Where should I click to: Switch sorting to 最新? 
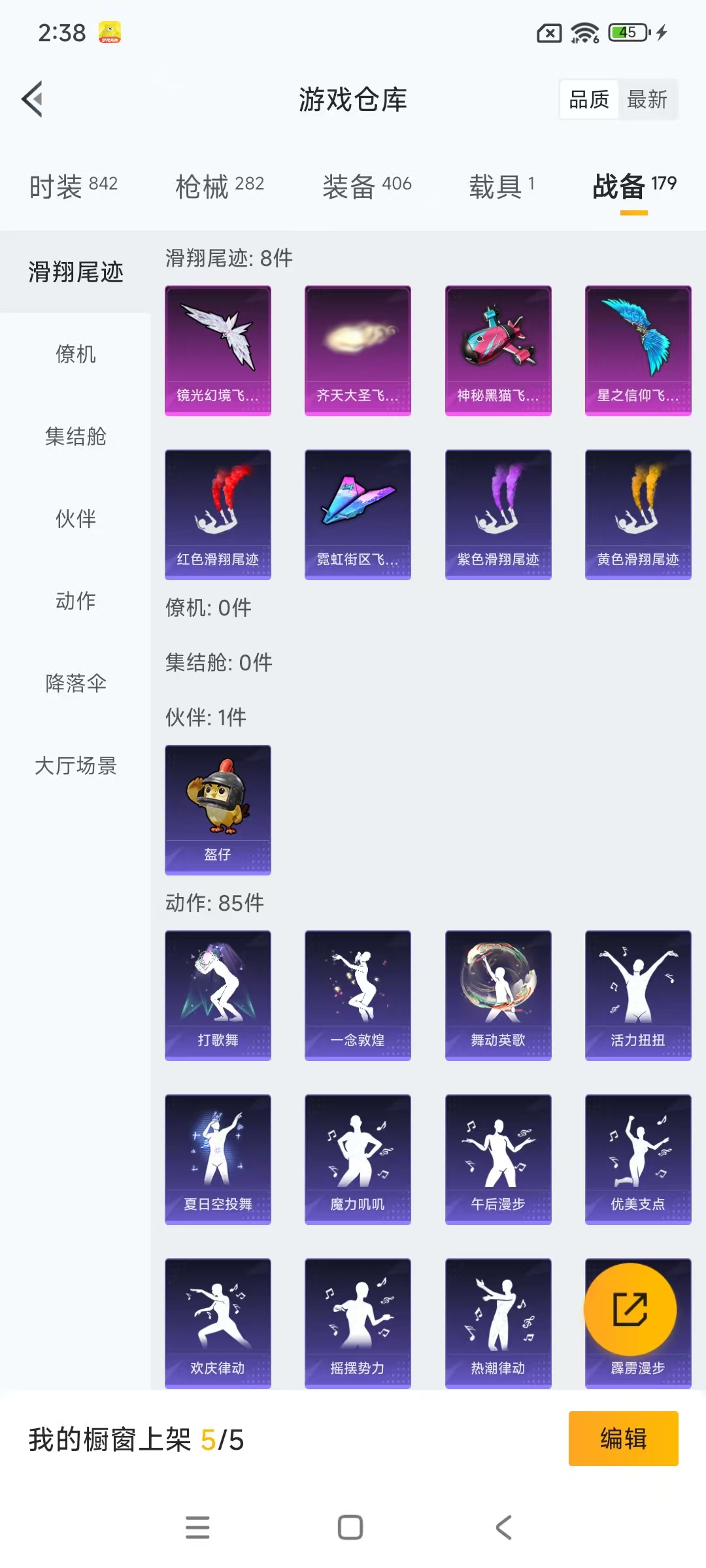coord(648,99)
